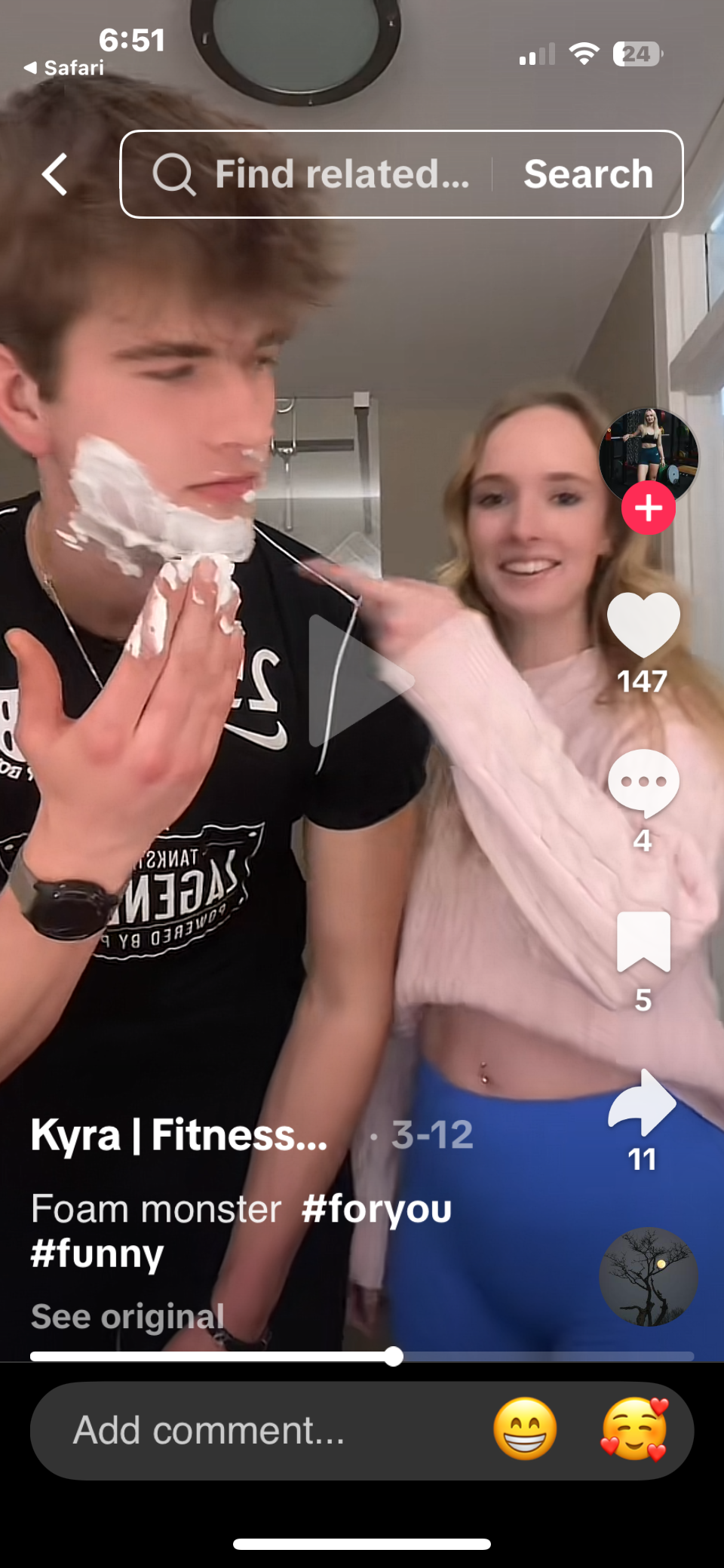Open Kyra | Fitness username link

point(179,1134)
